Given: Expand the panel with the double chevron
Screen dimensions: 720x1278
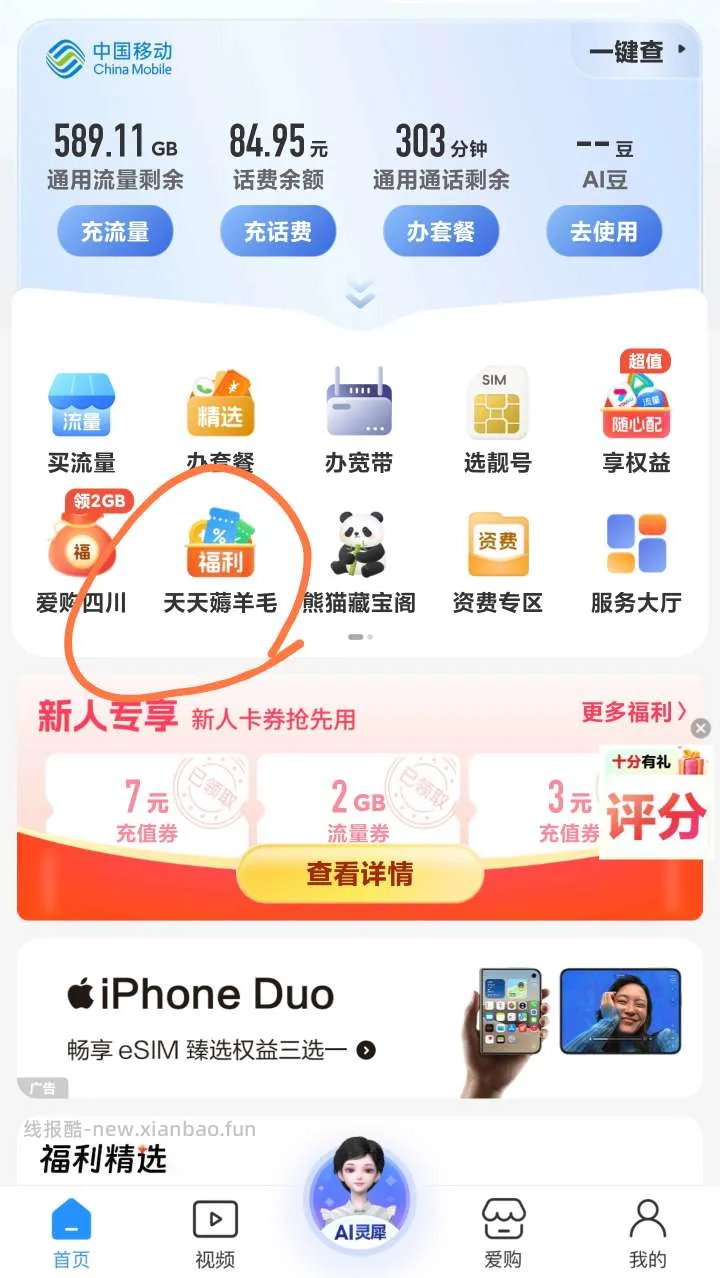Looking at the screenshot, I should [x=360, y=294].
